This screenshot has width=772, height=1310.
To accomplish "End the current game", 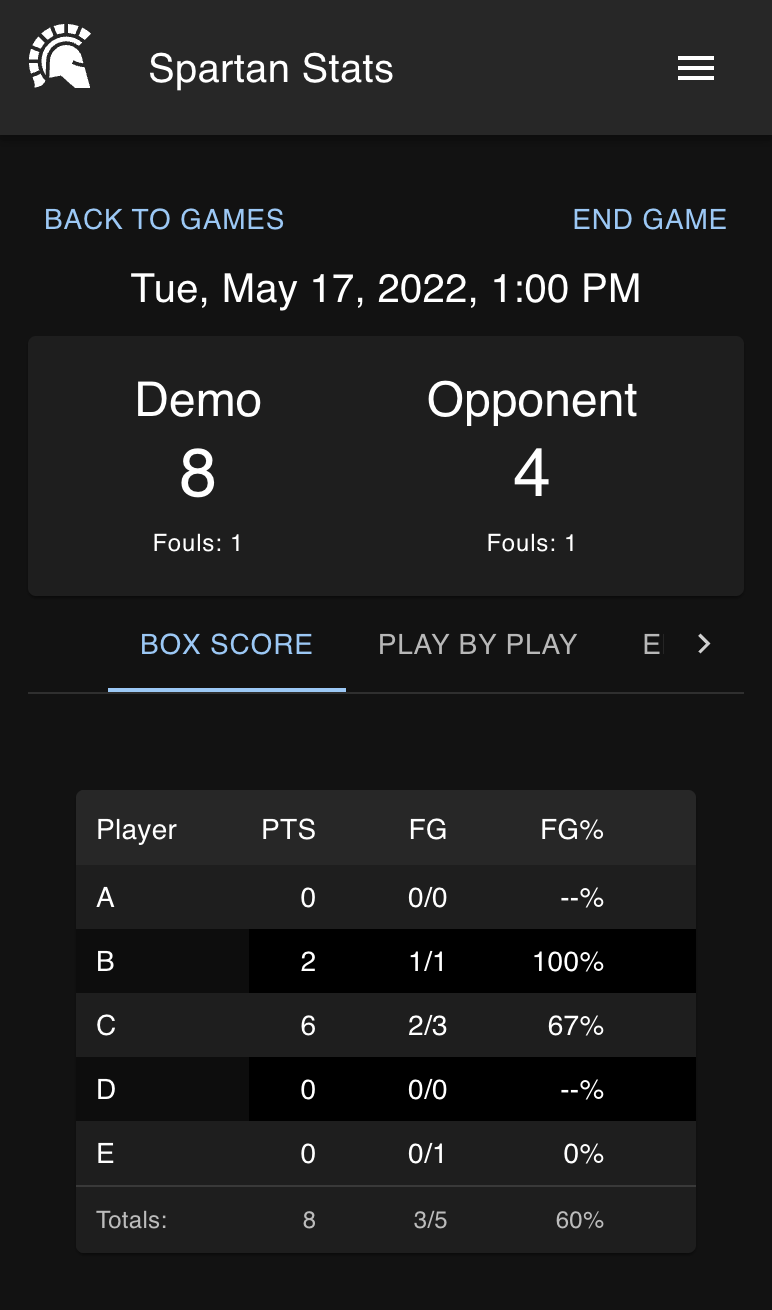I will tap(649, 219).
